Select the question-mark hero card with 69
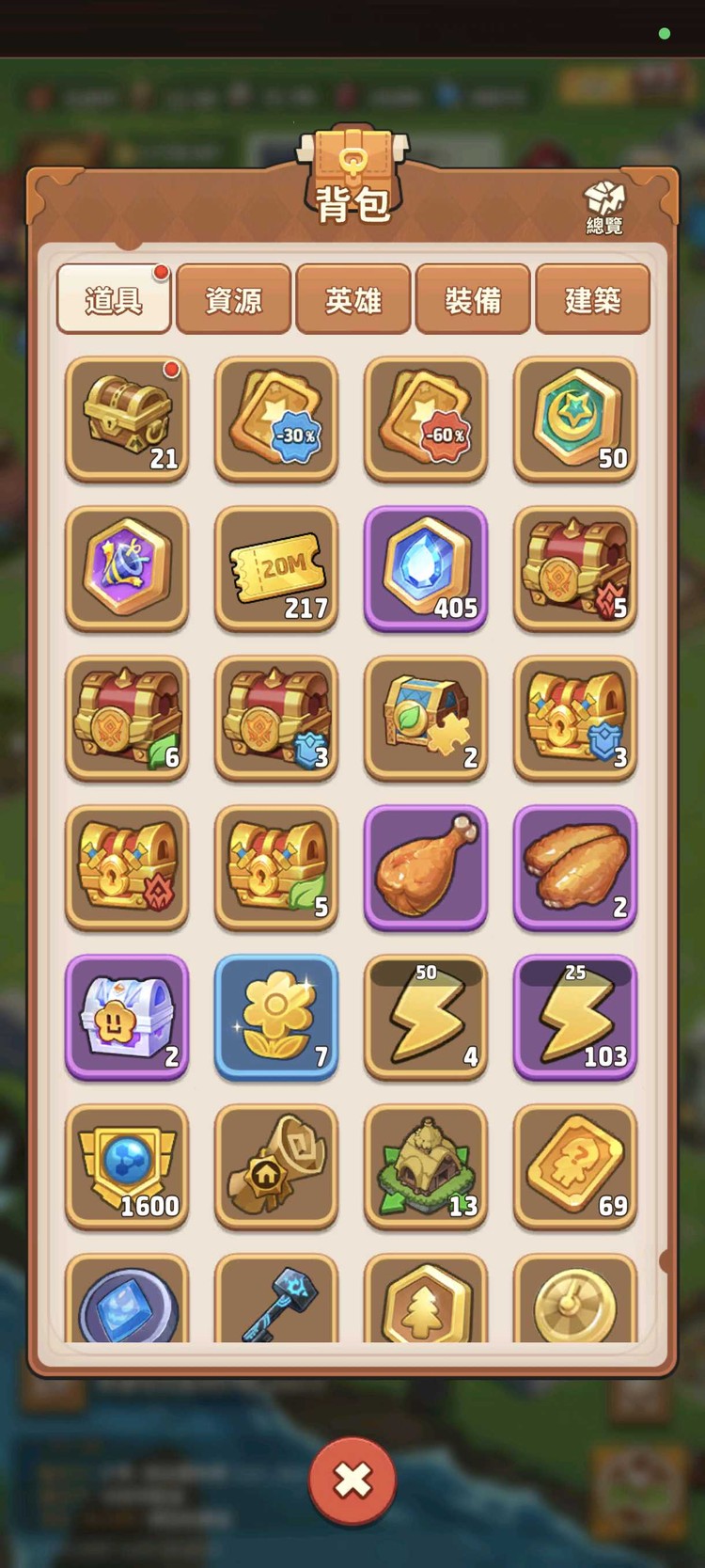705x1568 pixels. pos(575,1166)
